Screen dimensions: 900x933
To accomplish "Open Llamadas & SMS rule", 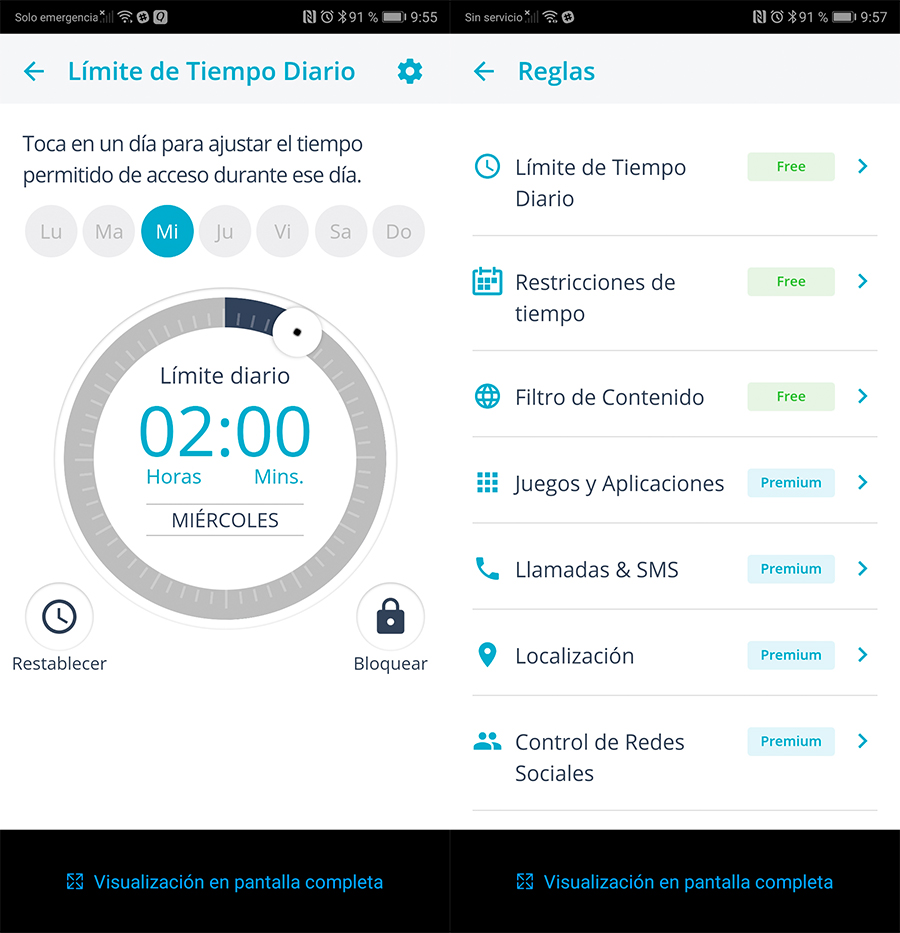I will coord(674,569).
